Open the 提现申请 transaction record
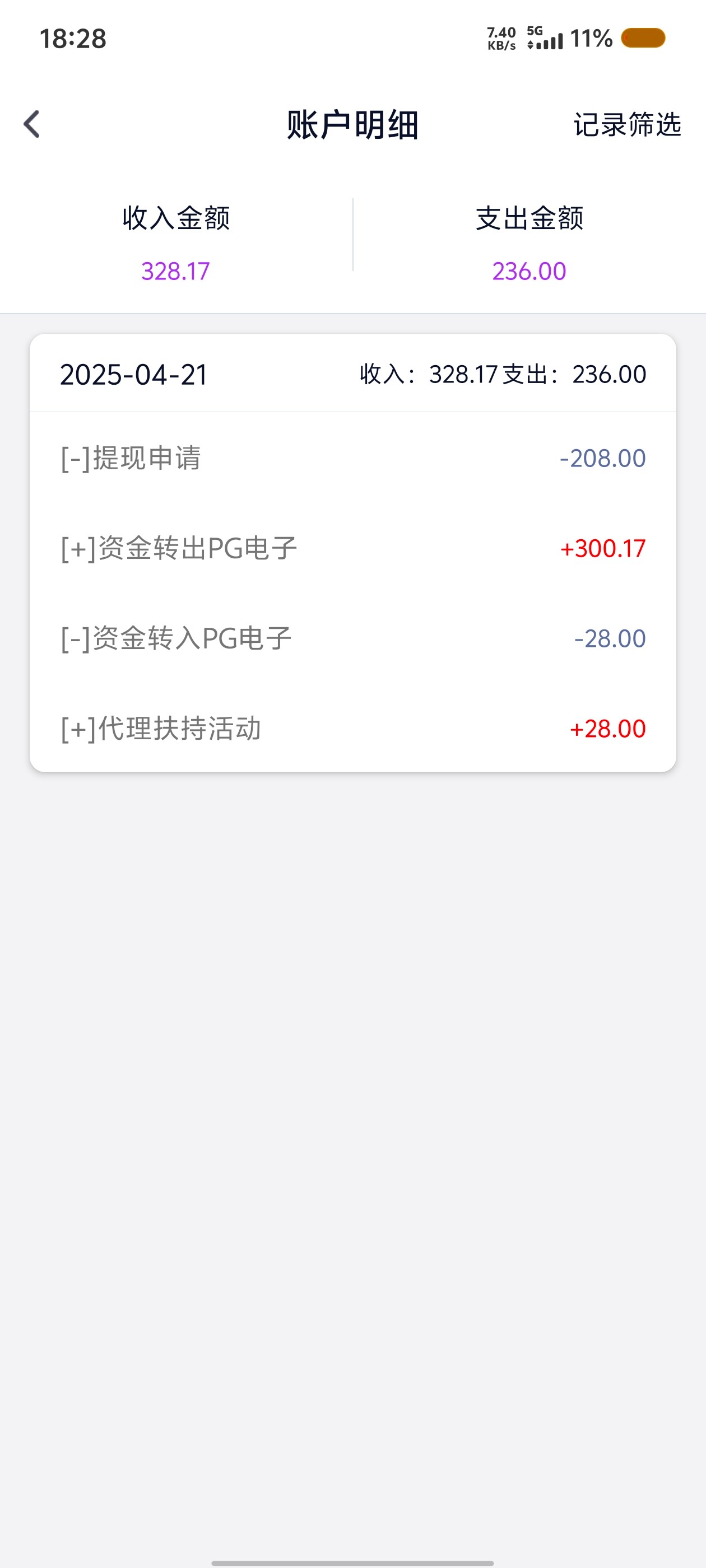 point(352,458)
